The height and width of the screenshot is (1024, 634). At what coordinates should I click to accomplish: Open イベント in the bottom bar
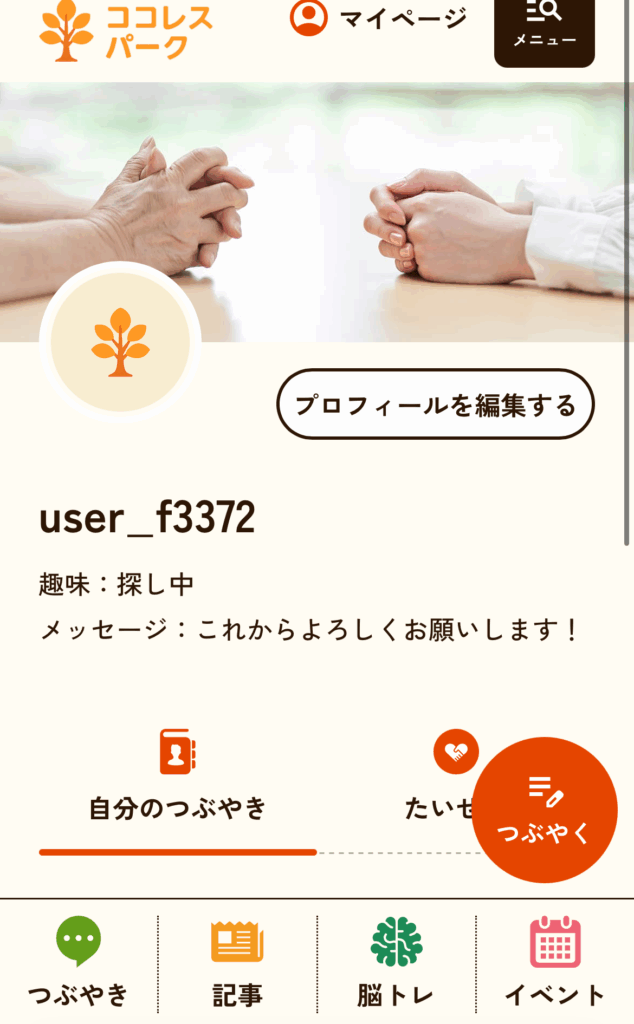555,962
